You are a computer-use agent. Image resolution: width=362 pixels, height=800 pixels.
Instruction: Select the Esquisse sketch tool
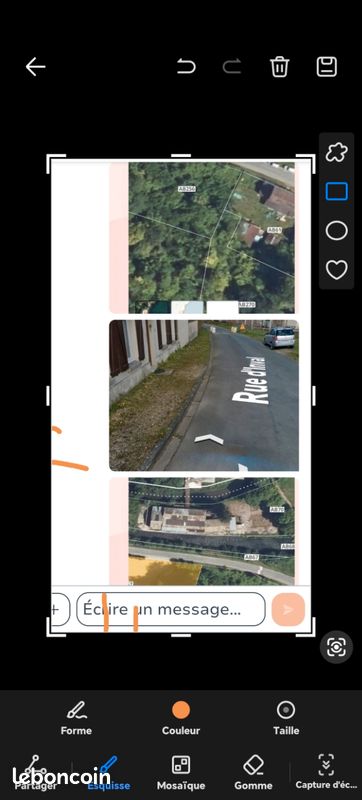coord(109,772)
